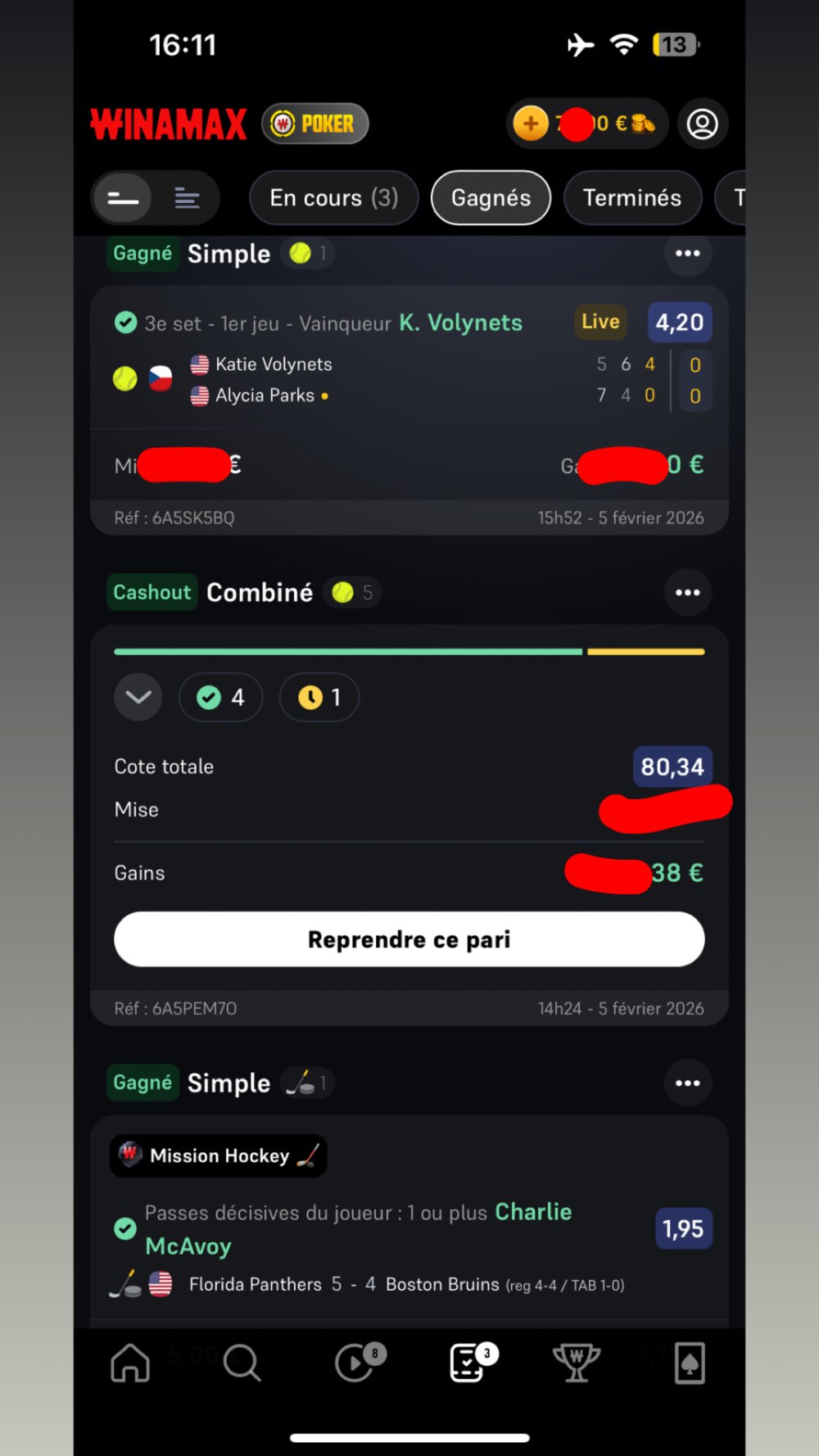Open options for the Hockey Simple bet
819x1456 pixels.
click(687, 1083)
